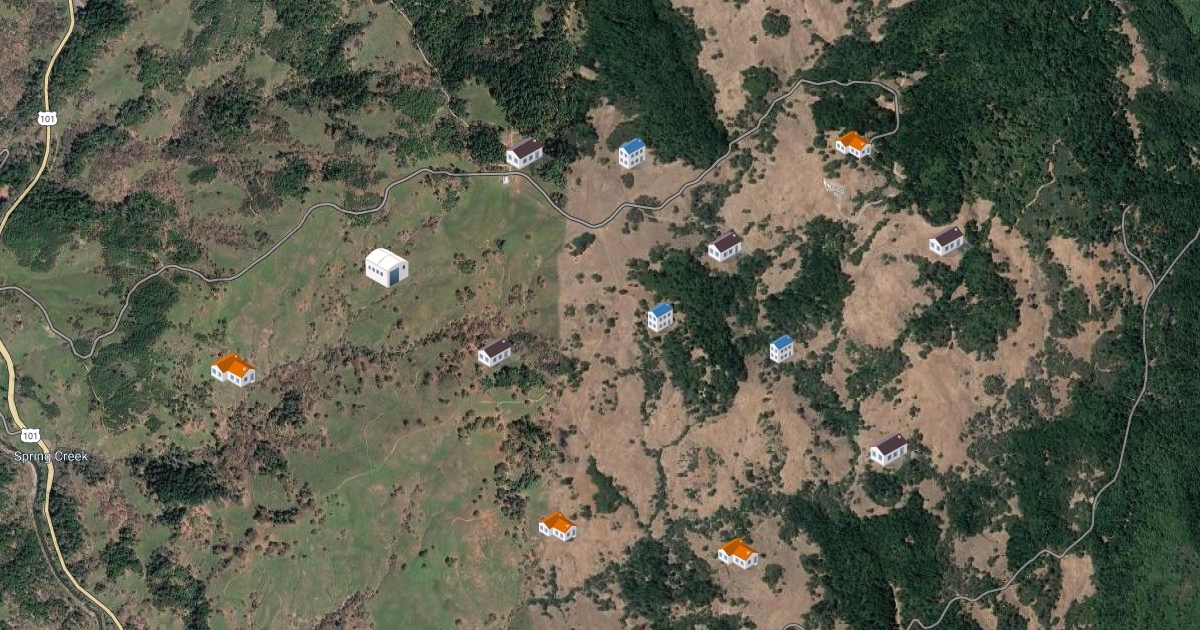Select the orange-roofed house nearest Spring Creek
This screenshot has width=1200, height=630.
233,369
